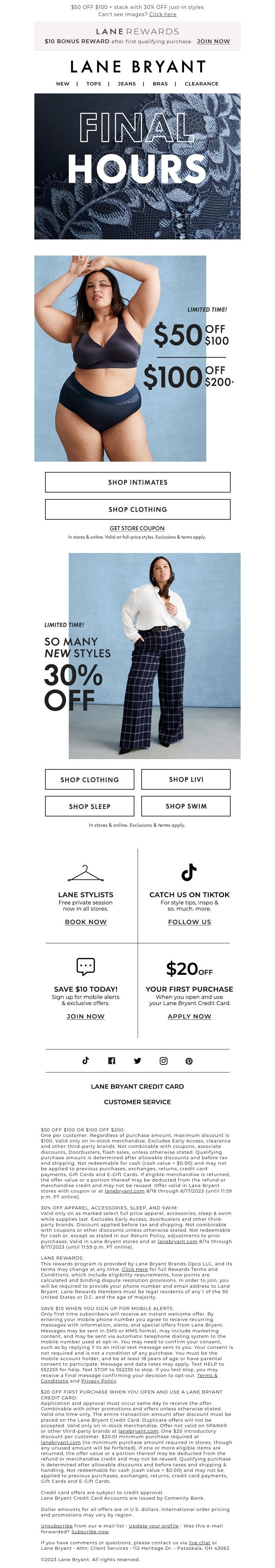Open the GET STORE COUPON link
The width and height of the screenshot is (275, 1568).
[137, 528]
